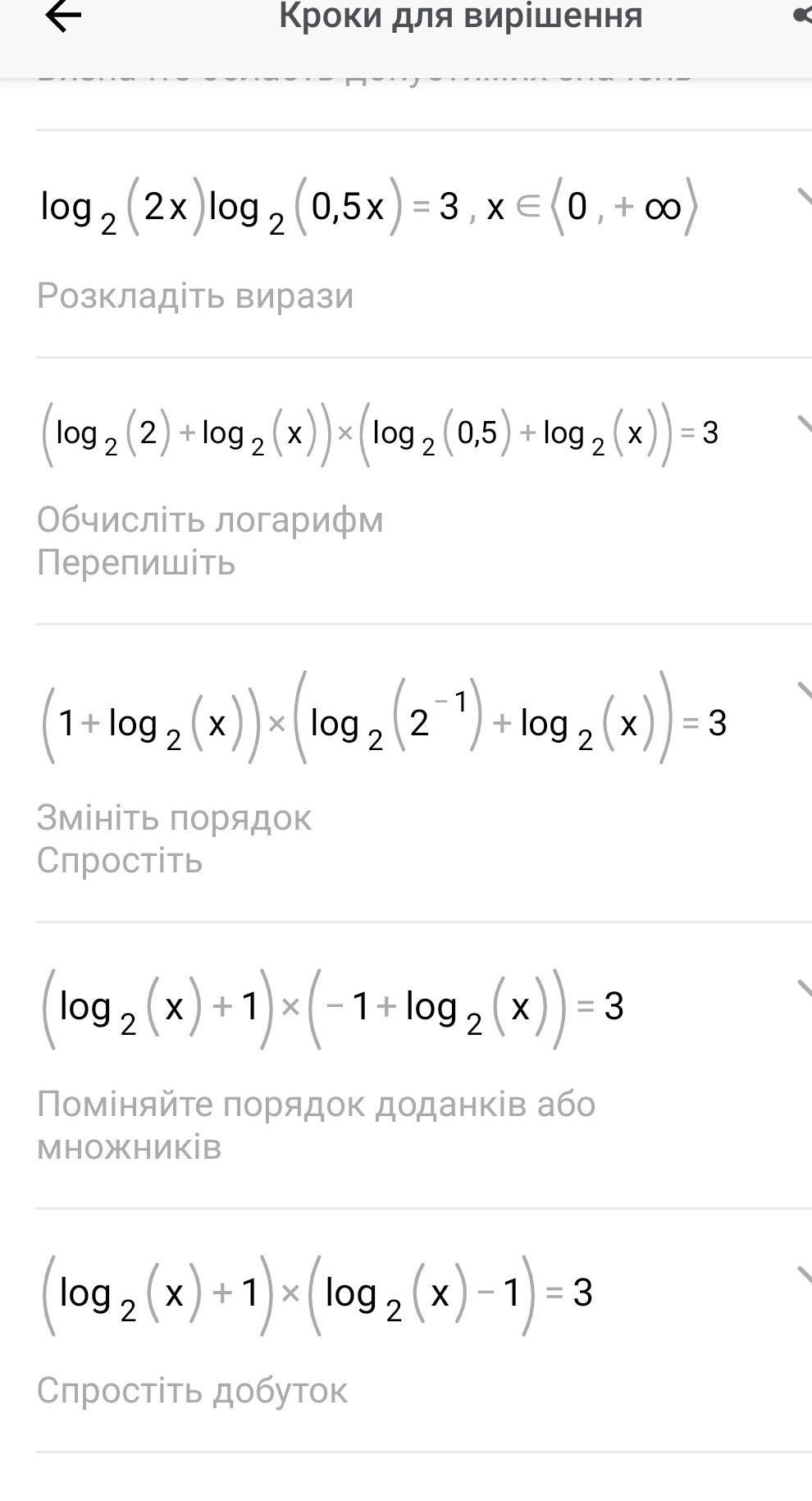
Task: Expand the 'Змініть порядок' step
Action: point(805,691)
